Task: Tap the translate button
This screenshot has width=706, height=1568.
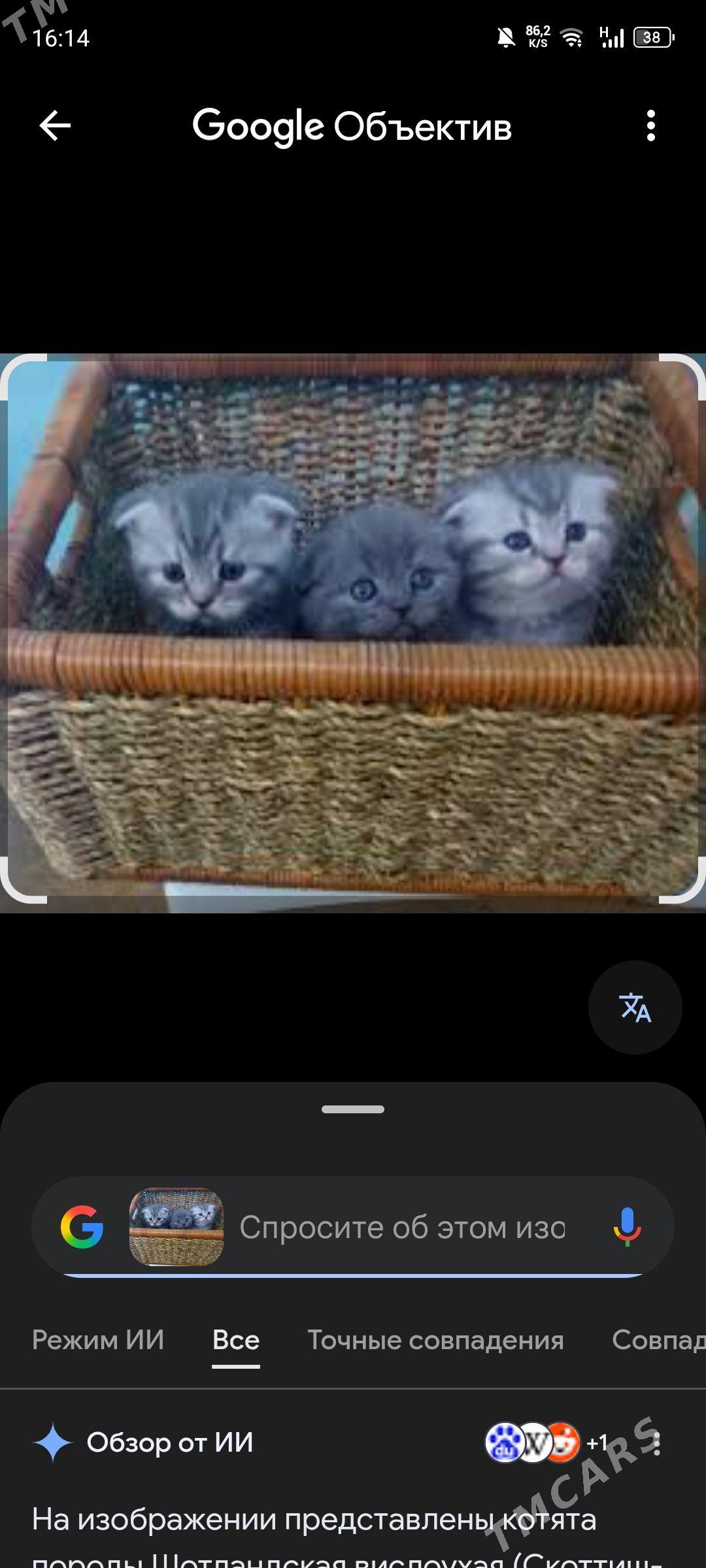Action: pos(635,1007)
